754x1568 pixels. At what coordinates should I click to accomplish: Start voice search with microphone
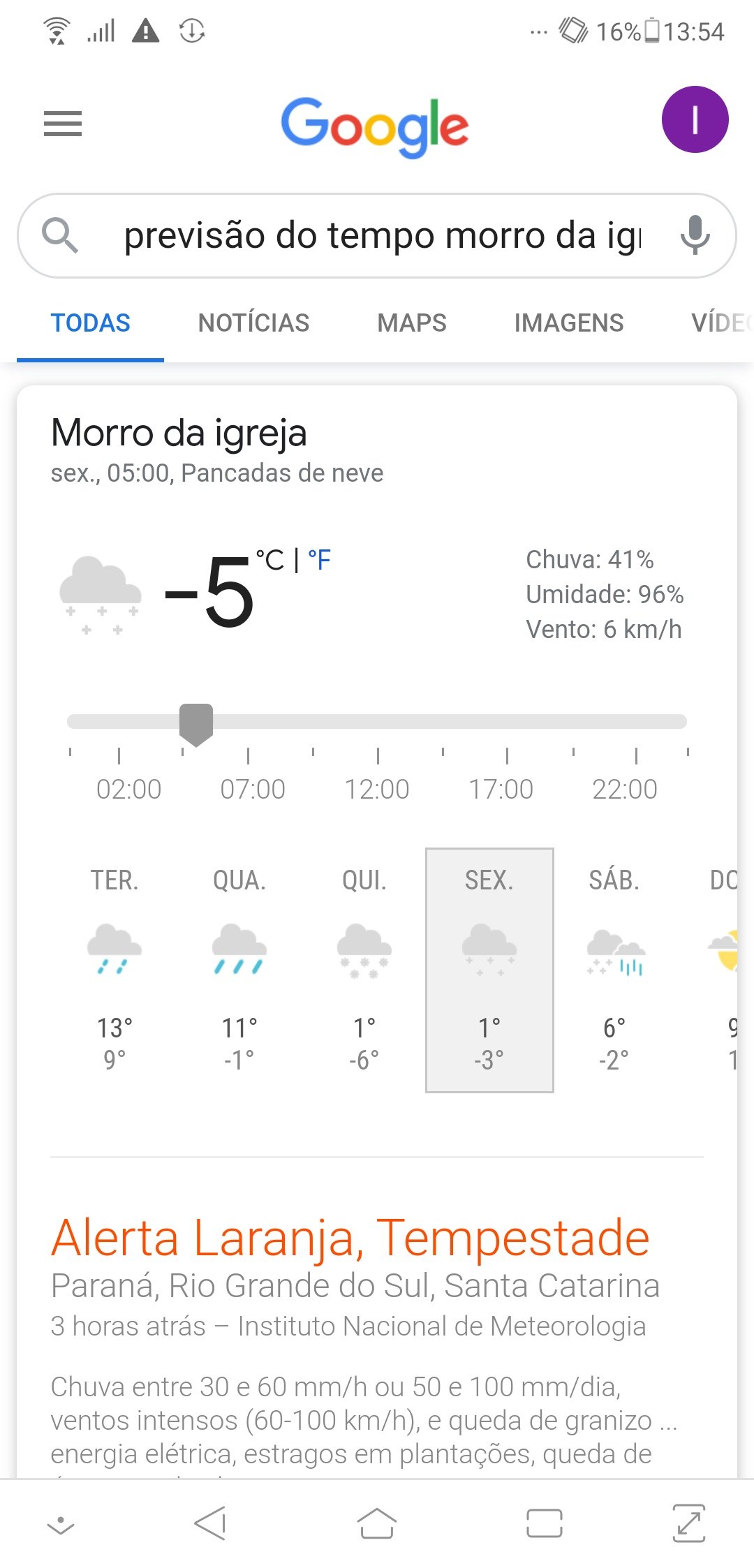pos(695,235)
